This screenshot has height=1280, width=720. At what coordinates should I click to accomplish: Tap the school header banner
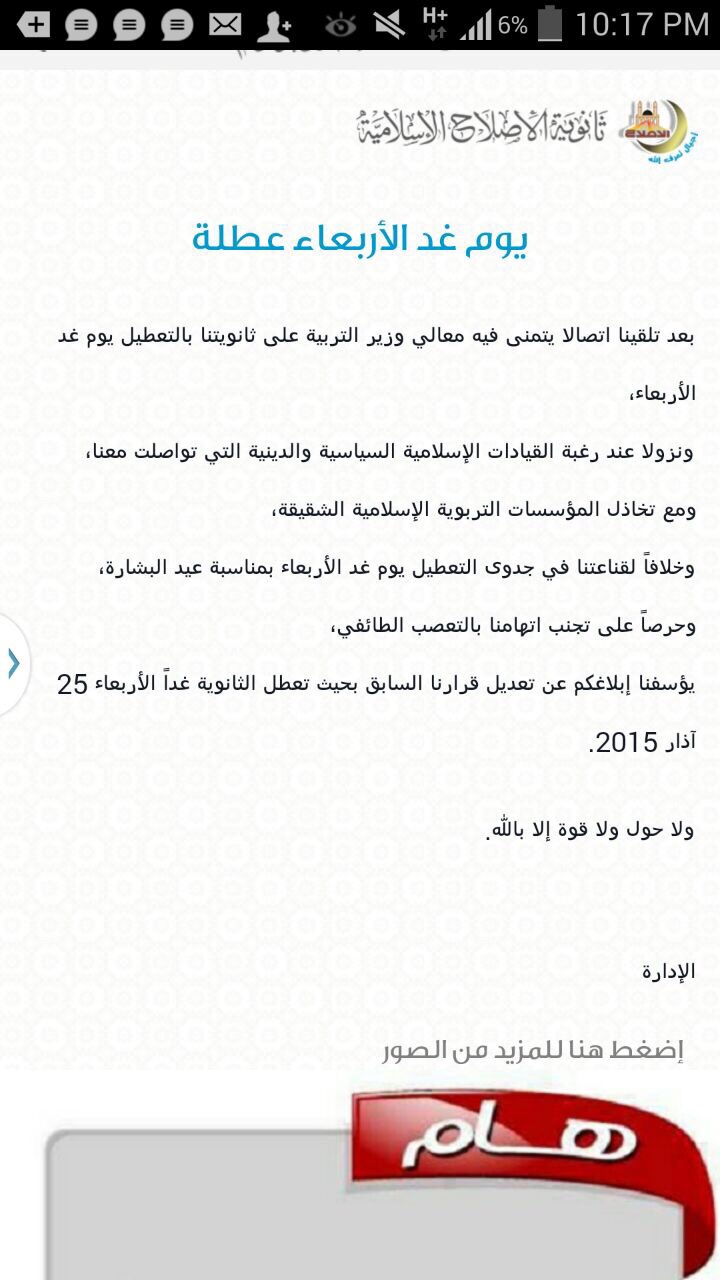tap(524, 129)
